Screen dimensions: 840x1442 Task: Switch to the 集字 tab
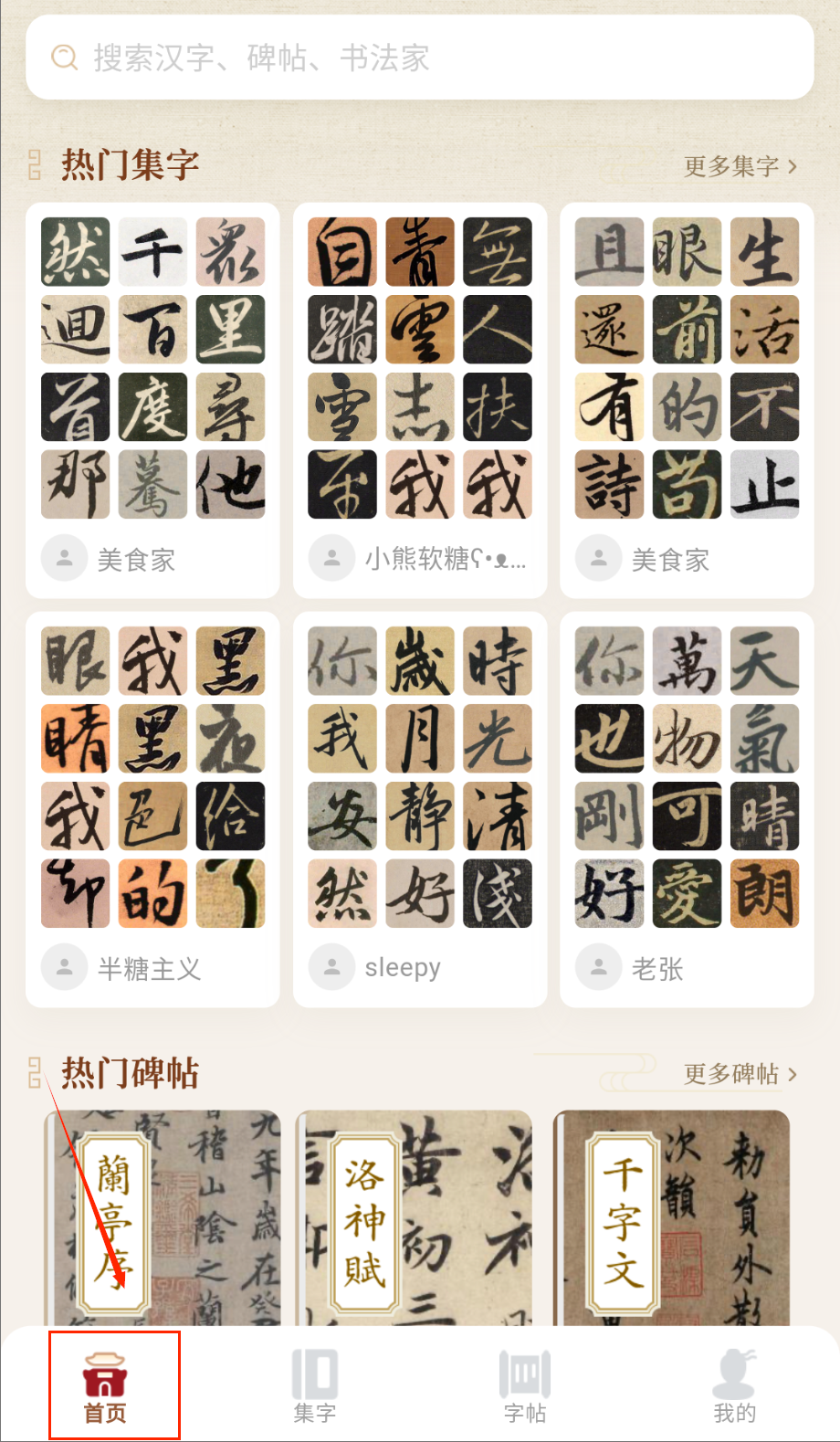click(x=315, y=1386)
